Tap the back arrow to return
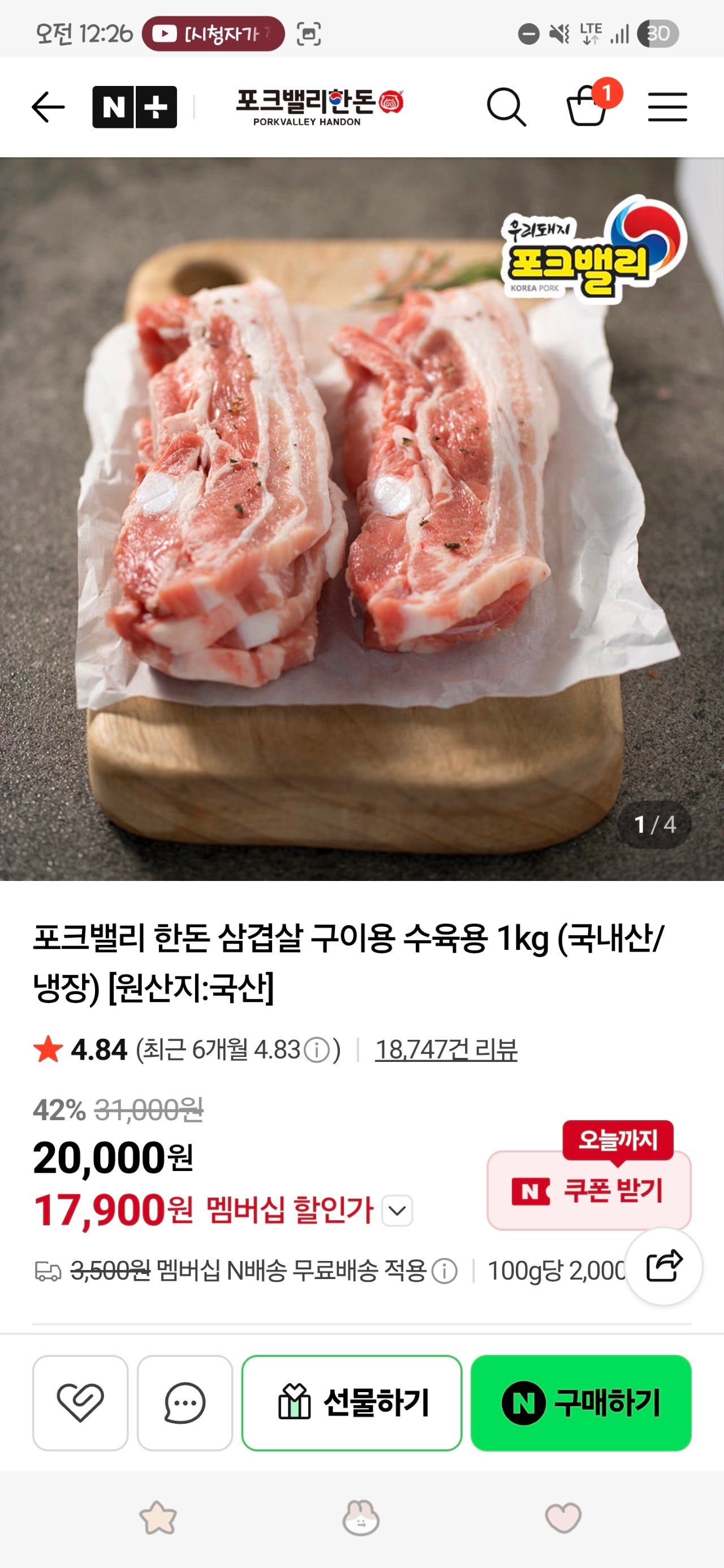724x1568 pixels. tap(50, 107)
